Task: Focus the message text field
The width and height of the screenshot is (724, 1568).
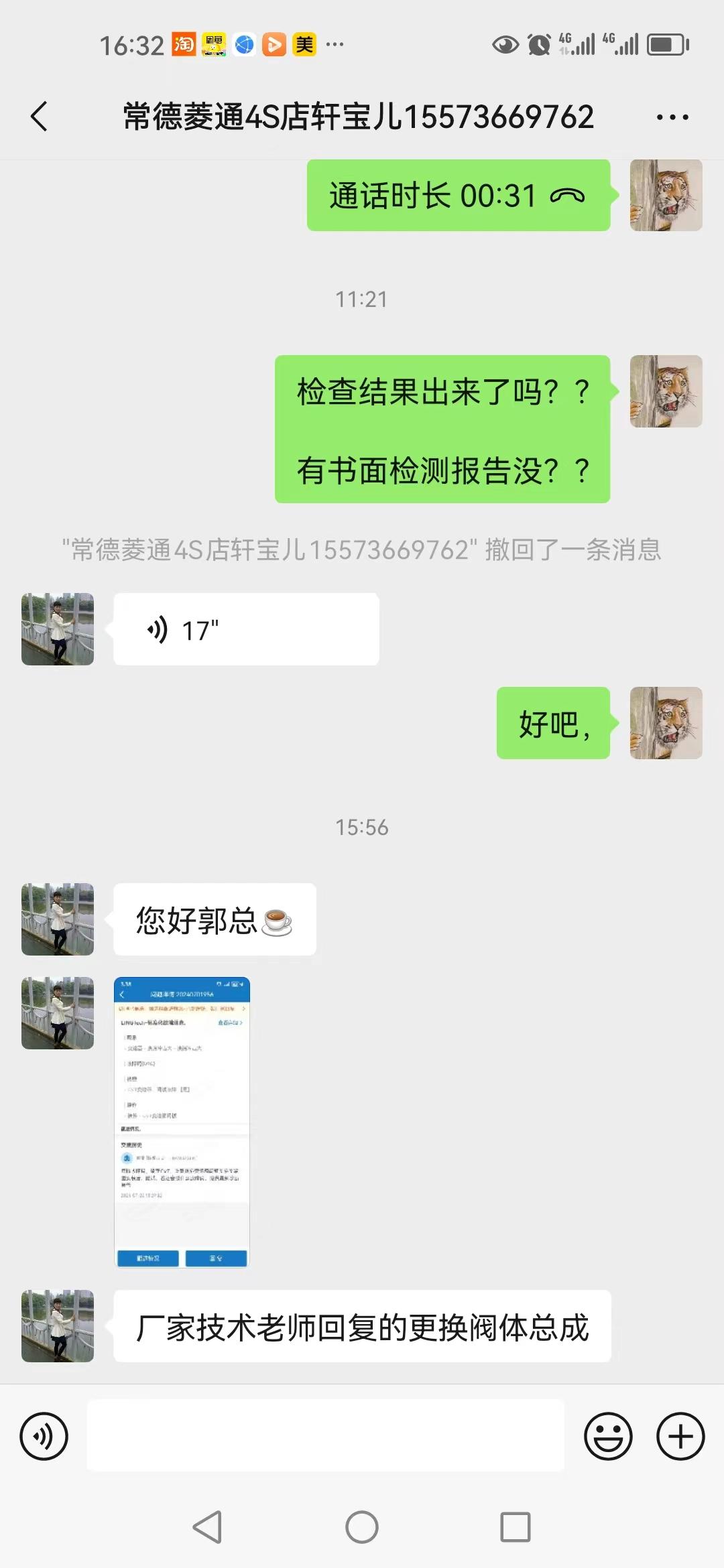Action: [x=325, y=1435]
